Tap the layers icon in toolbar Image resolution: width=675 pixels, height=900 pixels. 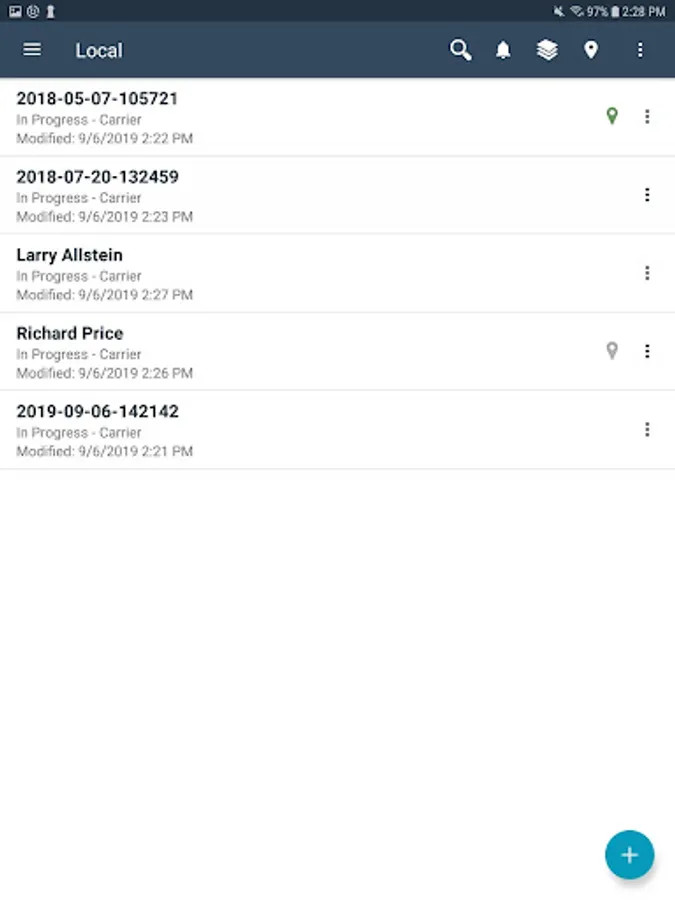(x=547, y=50)
